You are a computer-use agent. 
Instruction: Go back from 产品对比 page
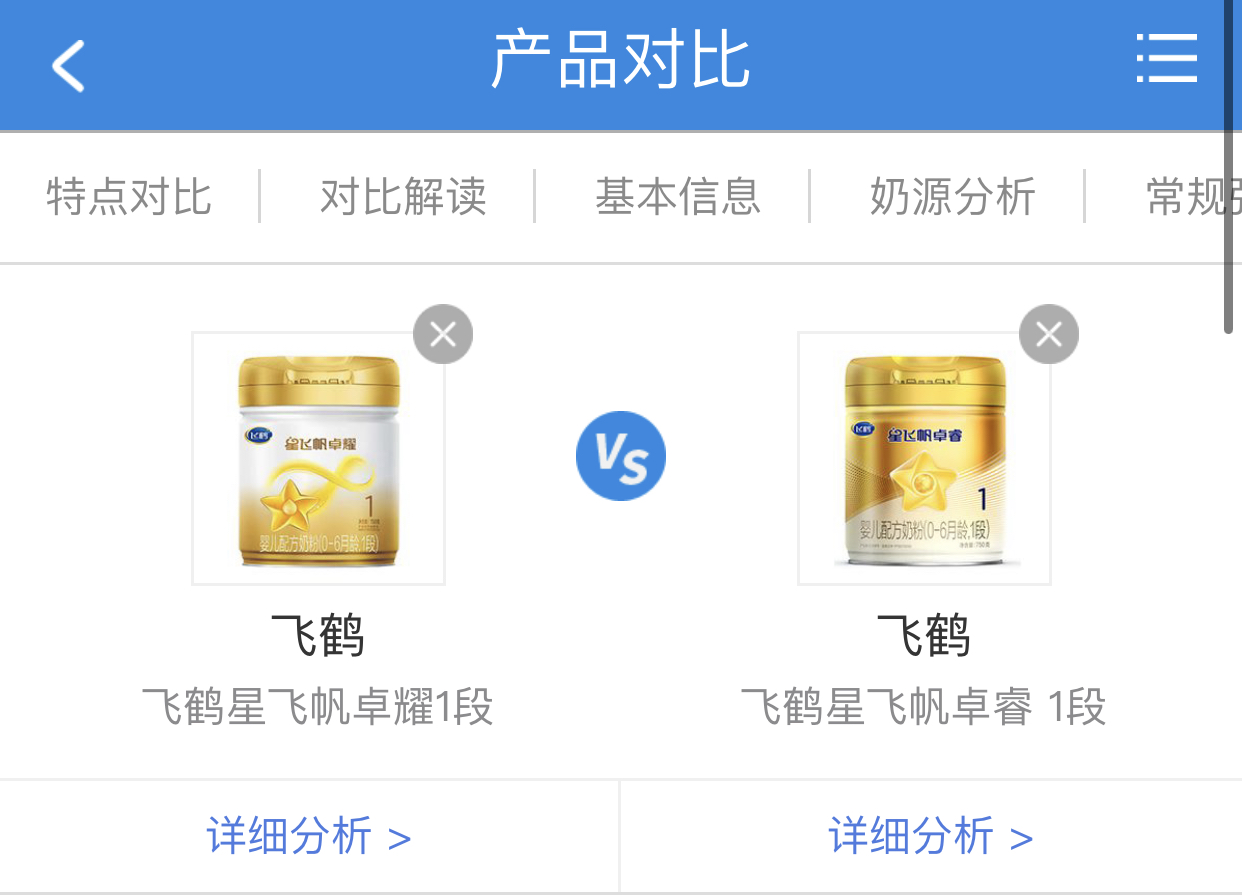68,65
